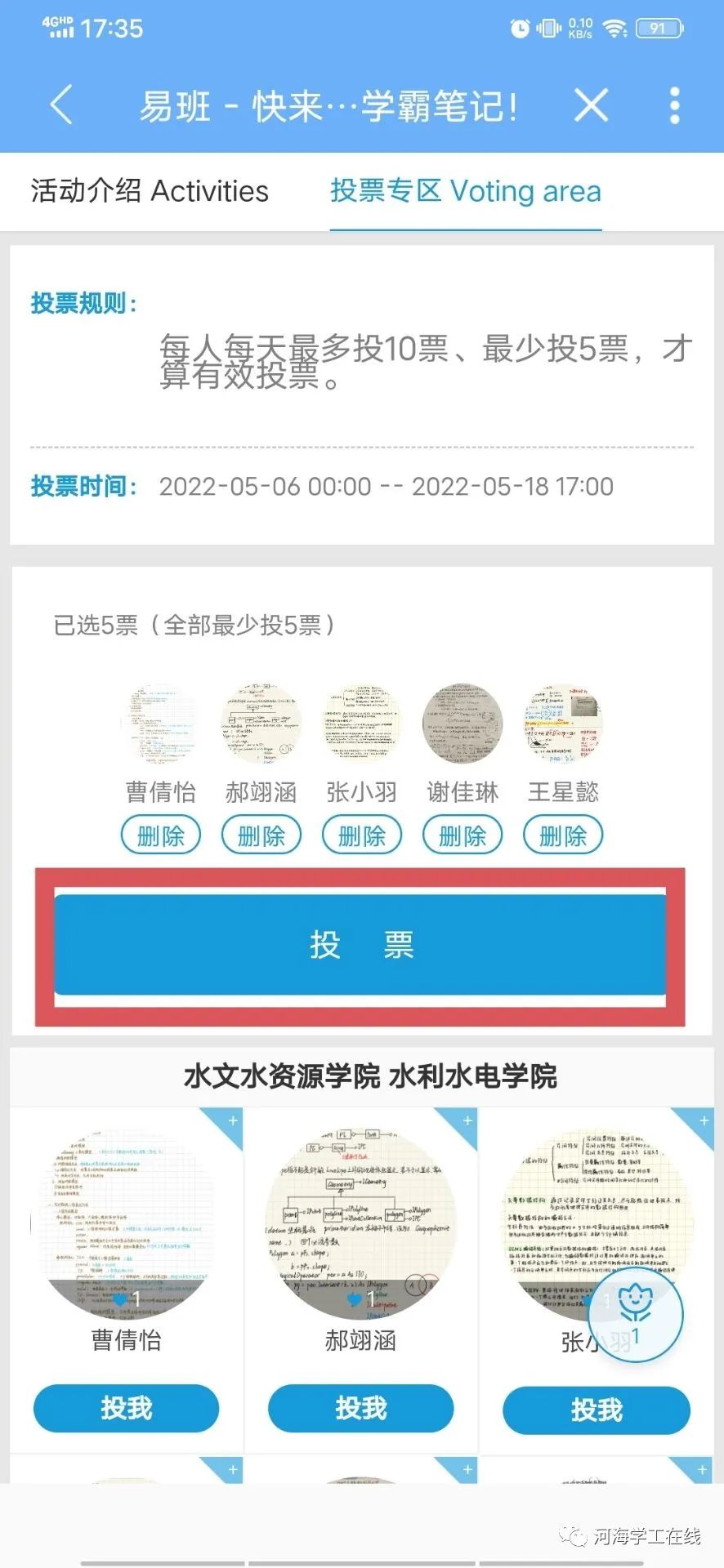The height and width of the screenshot is (1568, 724).
Task: Tap 投我 under 曹倩怡
Action: pos(125,1408)
